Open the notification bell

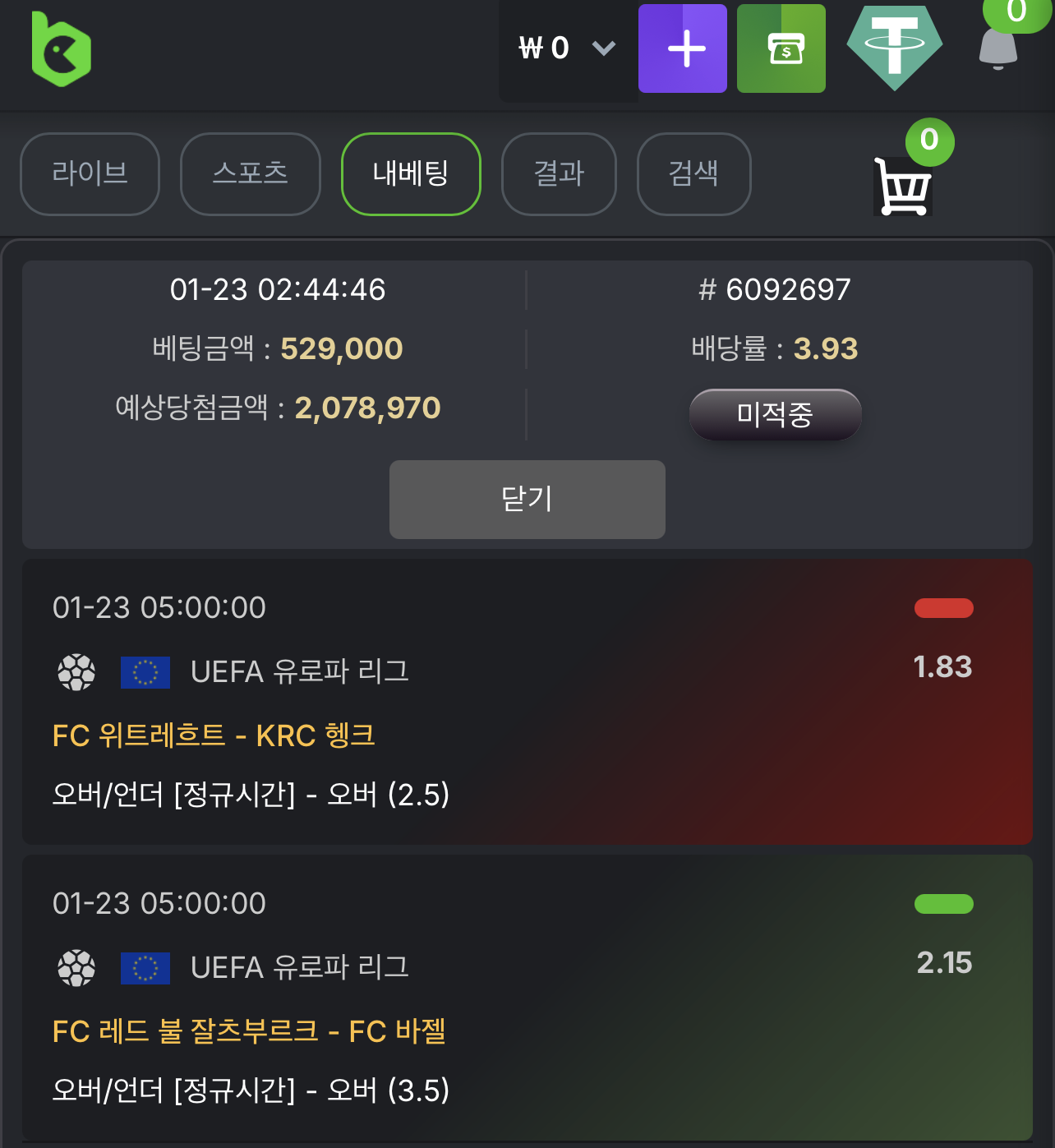pos(998,49)
